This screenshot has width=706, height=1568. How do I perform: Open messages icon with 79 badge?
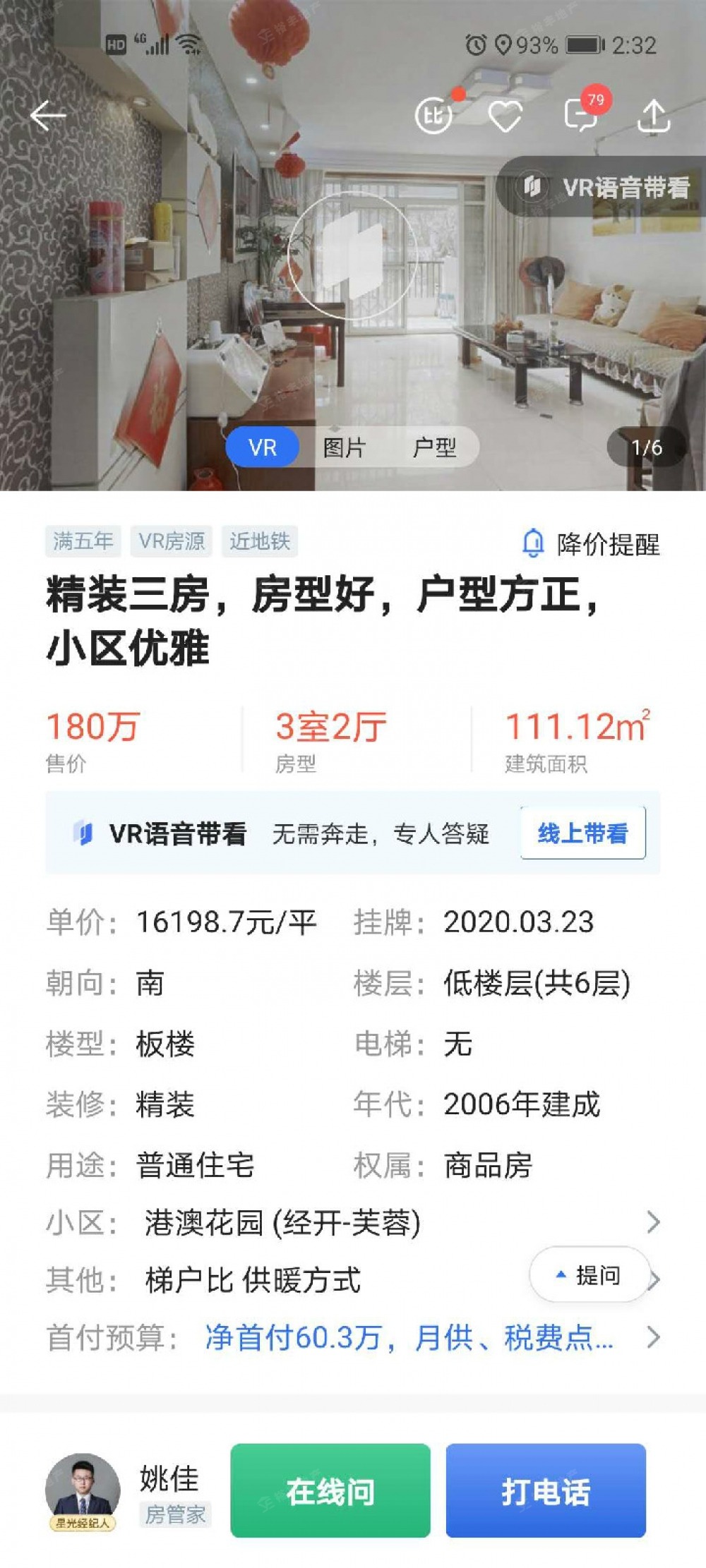click(582, 114)
